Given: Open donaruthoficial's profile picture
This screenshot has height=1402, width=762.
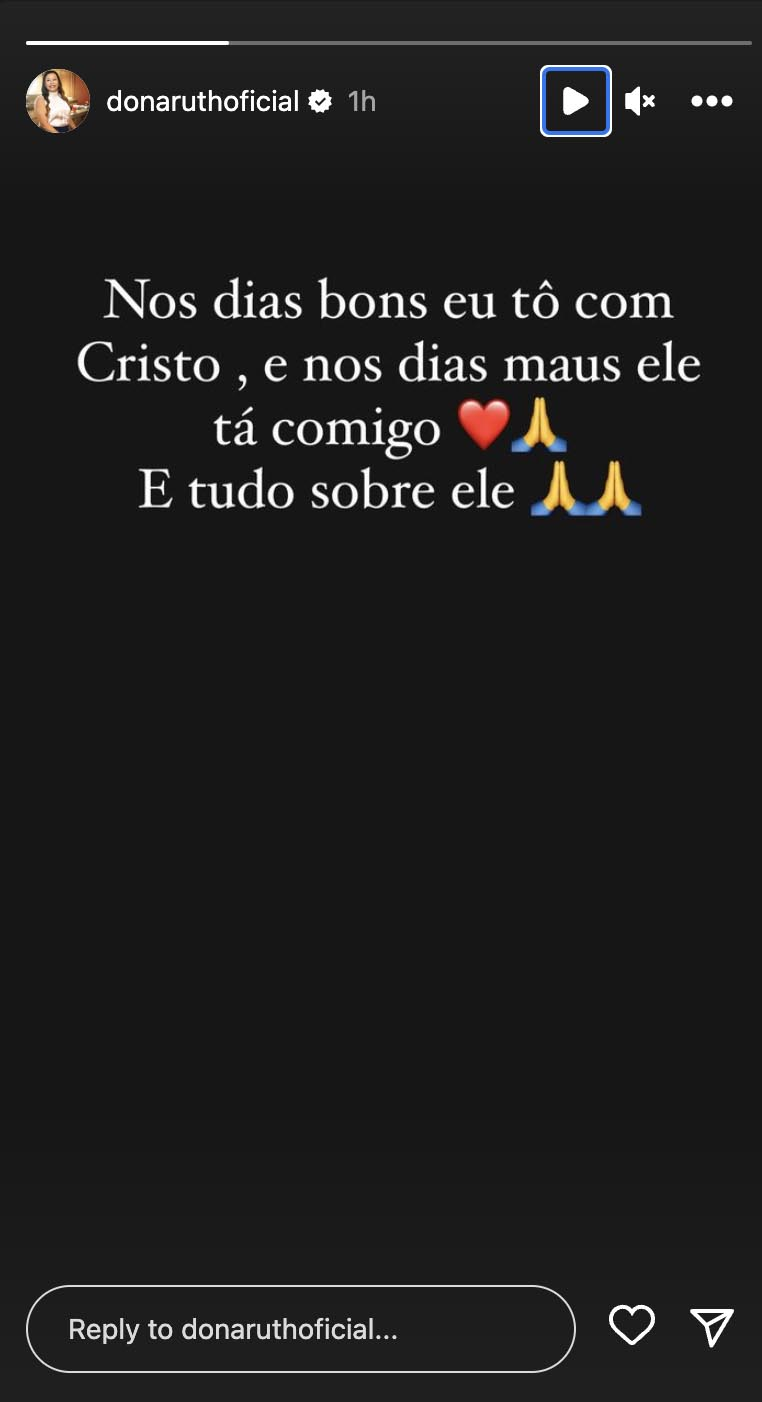Looking at the screenshot, I should (x=58, y=101).
